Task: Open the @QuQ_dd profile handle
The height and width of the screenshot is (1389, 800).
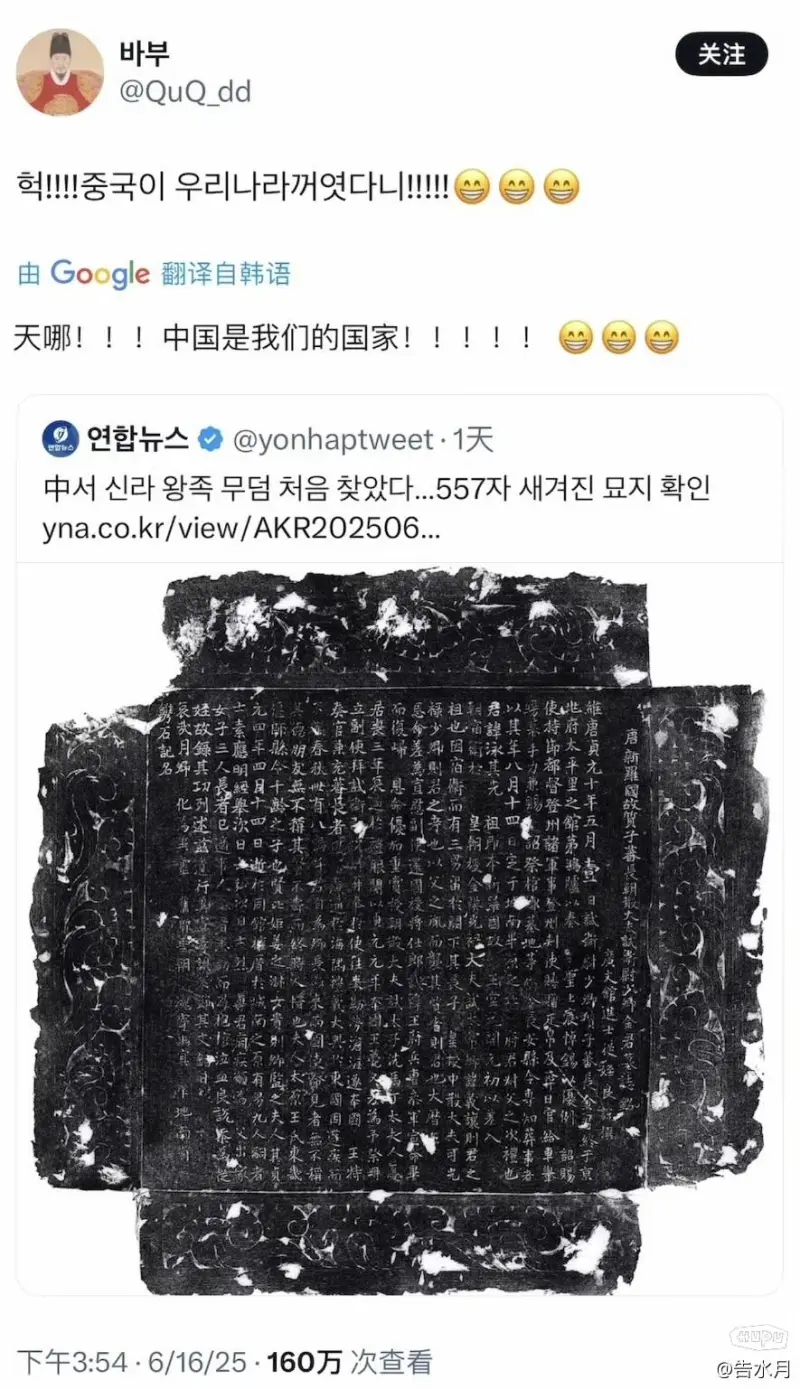Action: [185, 92]
